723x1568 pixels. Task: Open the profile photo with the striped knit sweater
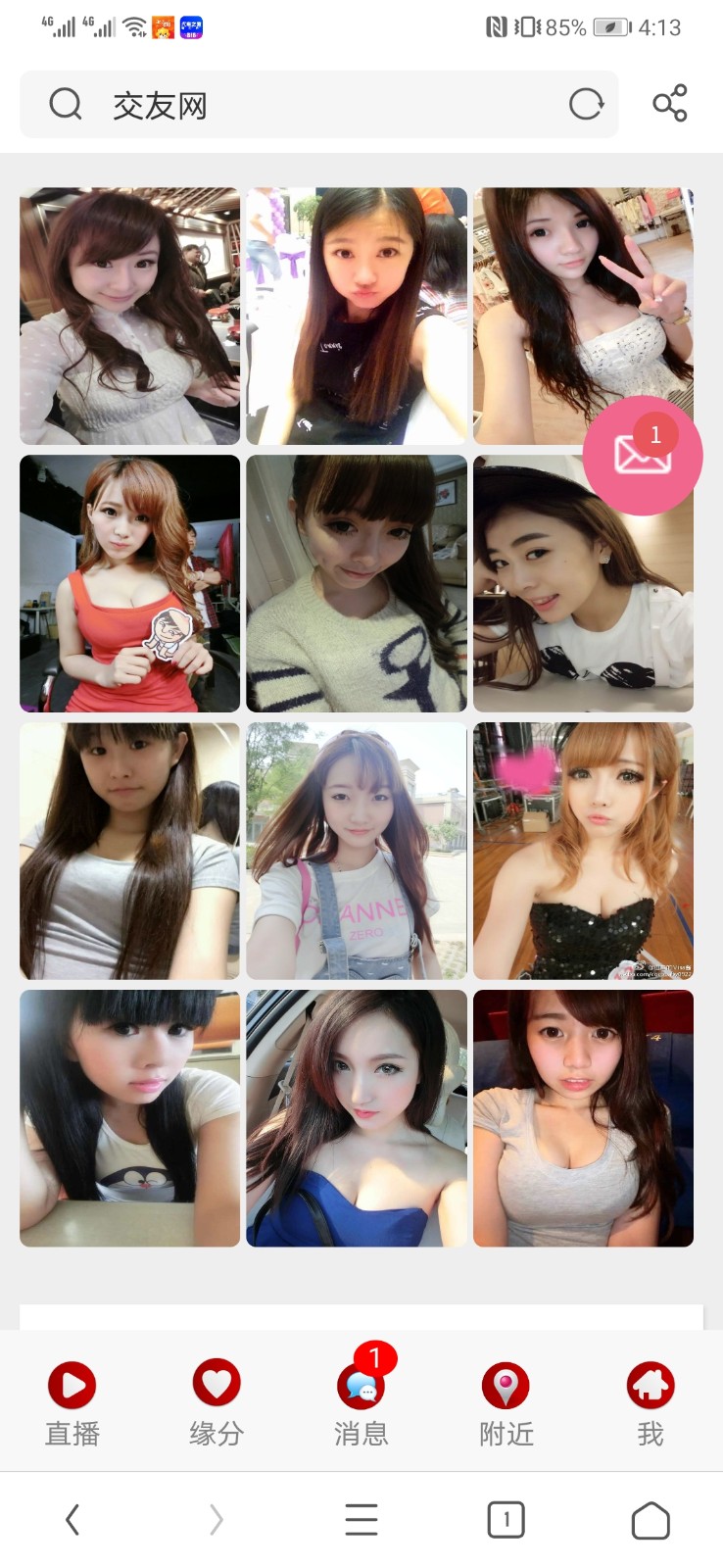click(357, 583)
